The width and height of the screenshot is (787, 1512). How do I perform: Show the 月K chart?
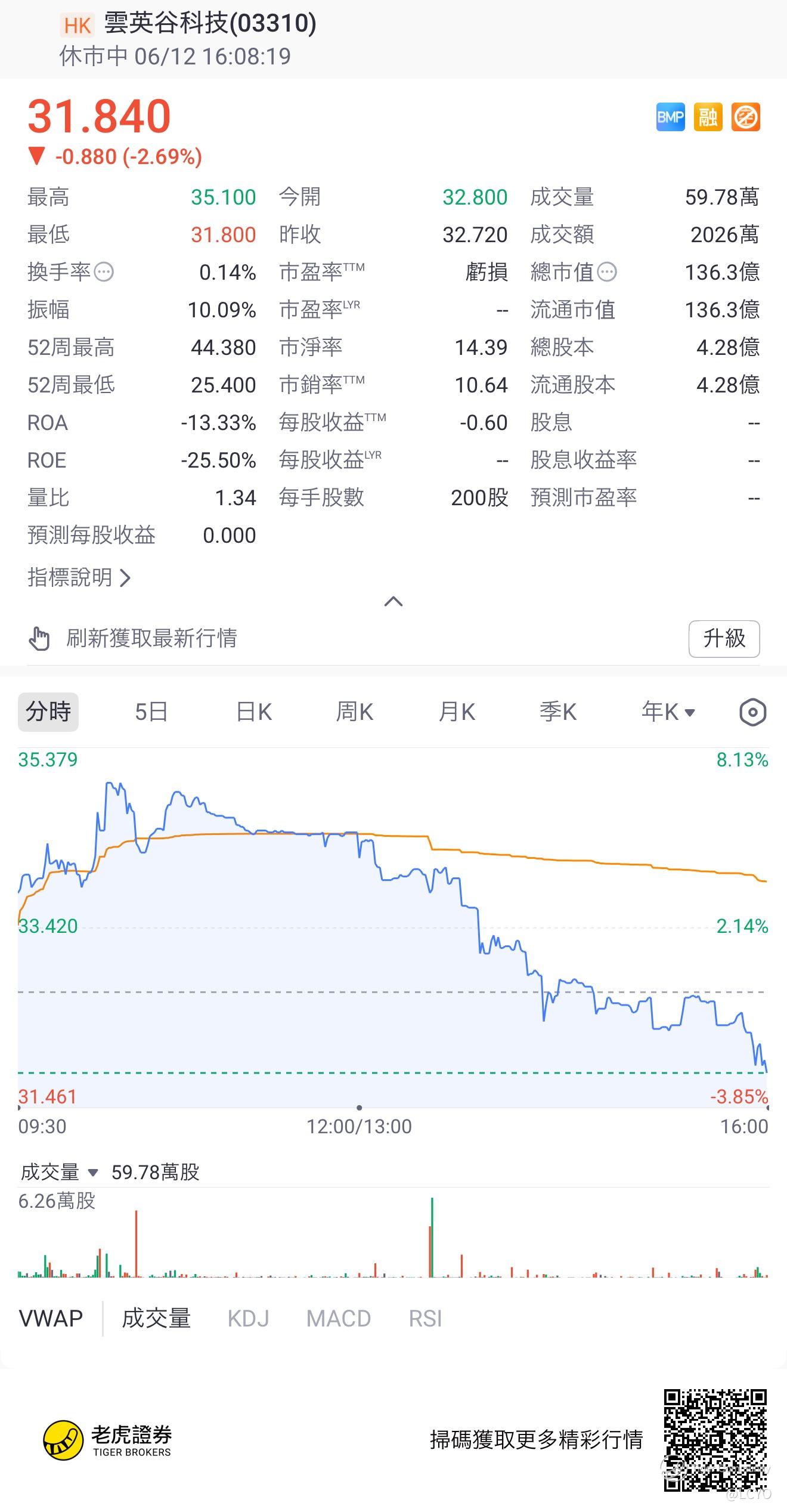[x=457, y=712]
